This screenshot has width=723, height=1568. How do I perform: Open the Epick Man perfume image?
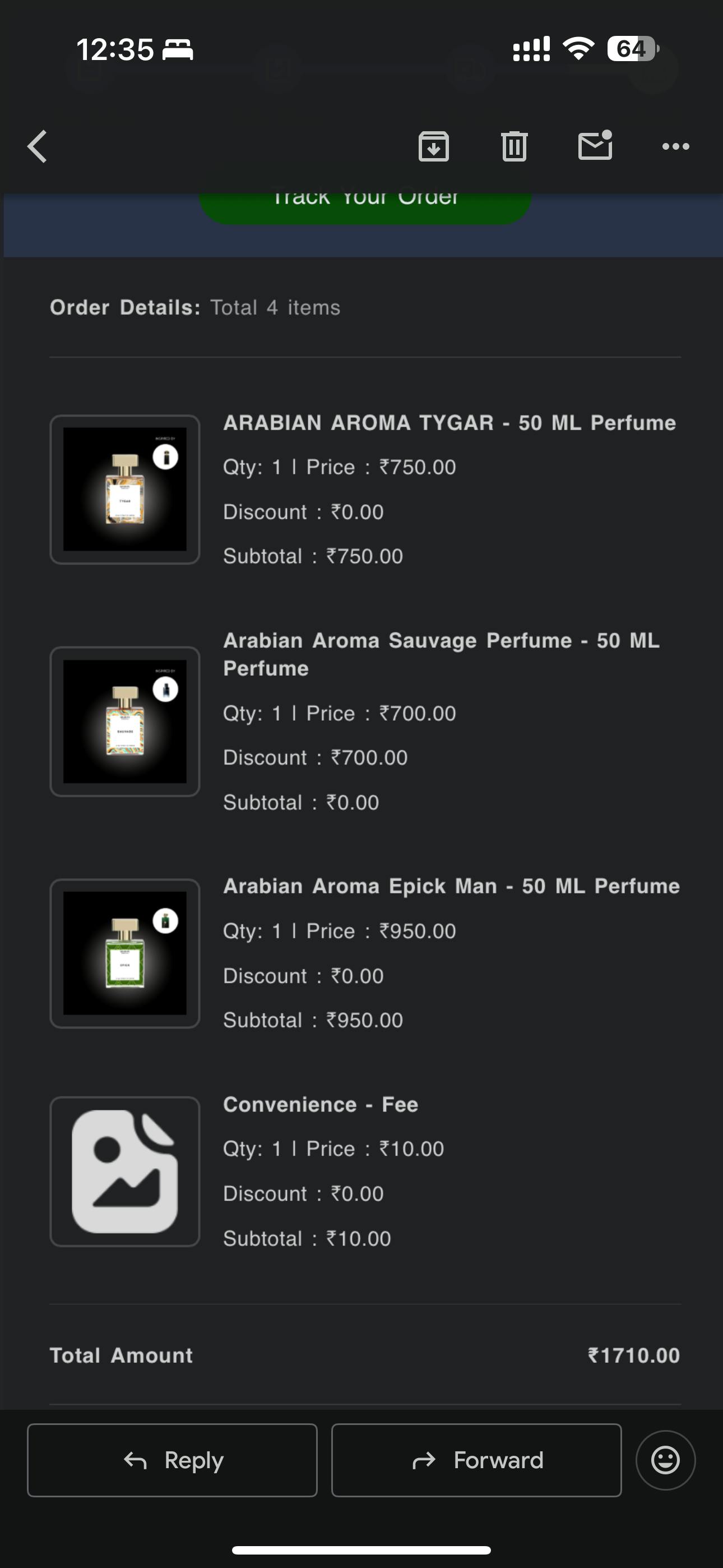pos(125,953)
